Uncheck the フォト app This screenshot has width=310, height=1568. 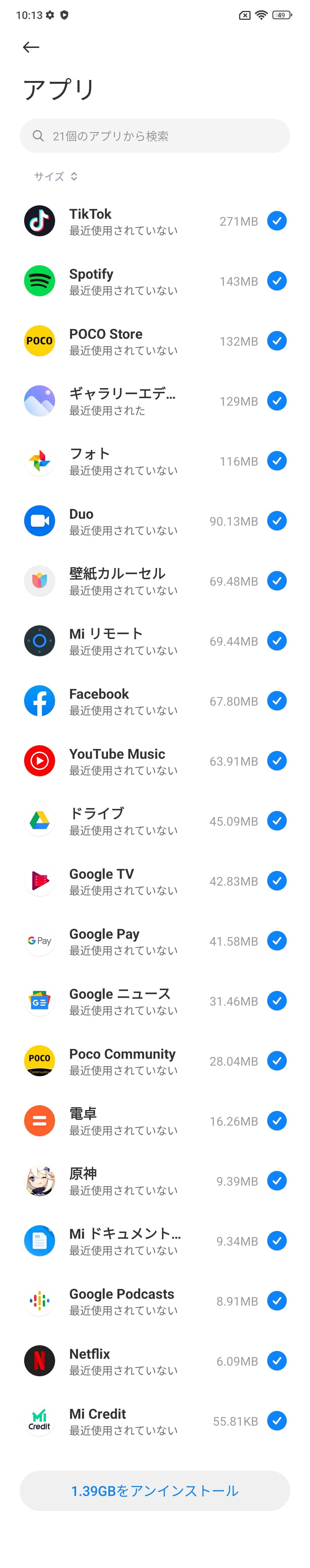(276, 461)
